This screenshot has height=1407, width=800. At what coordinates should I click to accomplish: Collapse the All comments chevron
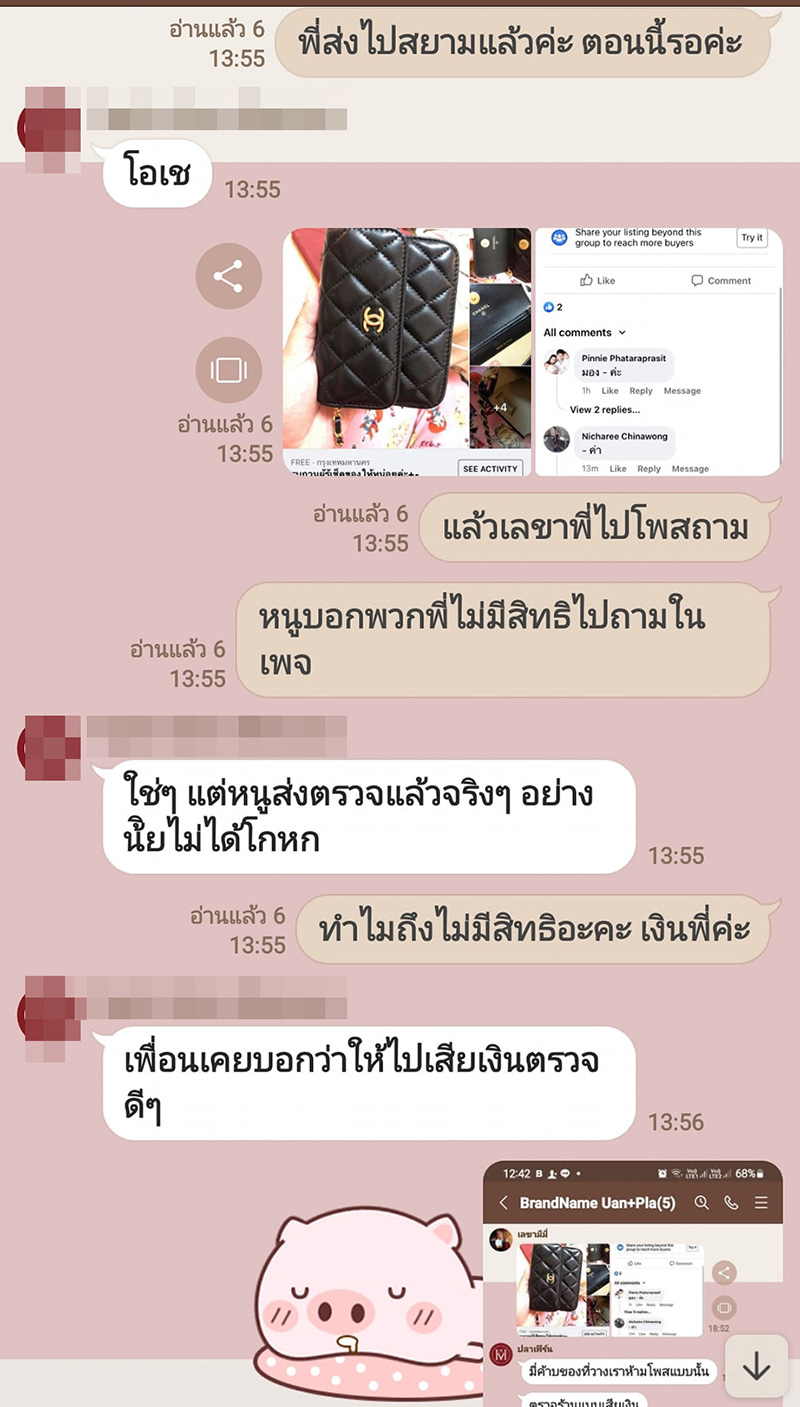coord(621,332)
